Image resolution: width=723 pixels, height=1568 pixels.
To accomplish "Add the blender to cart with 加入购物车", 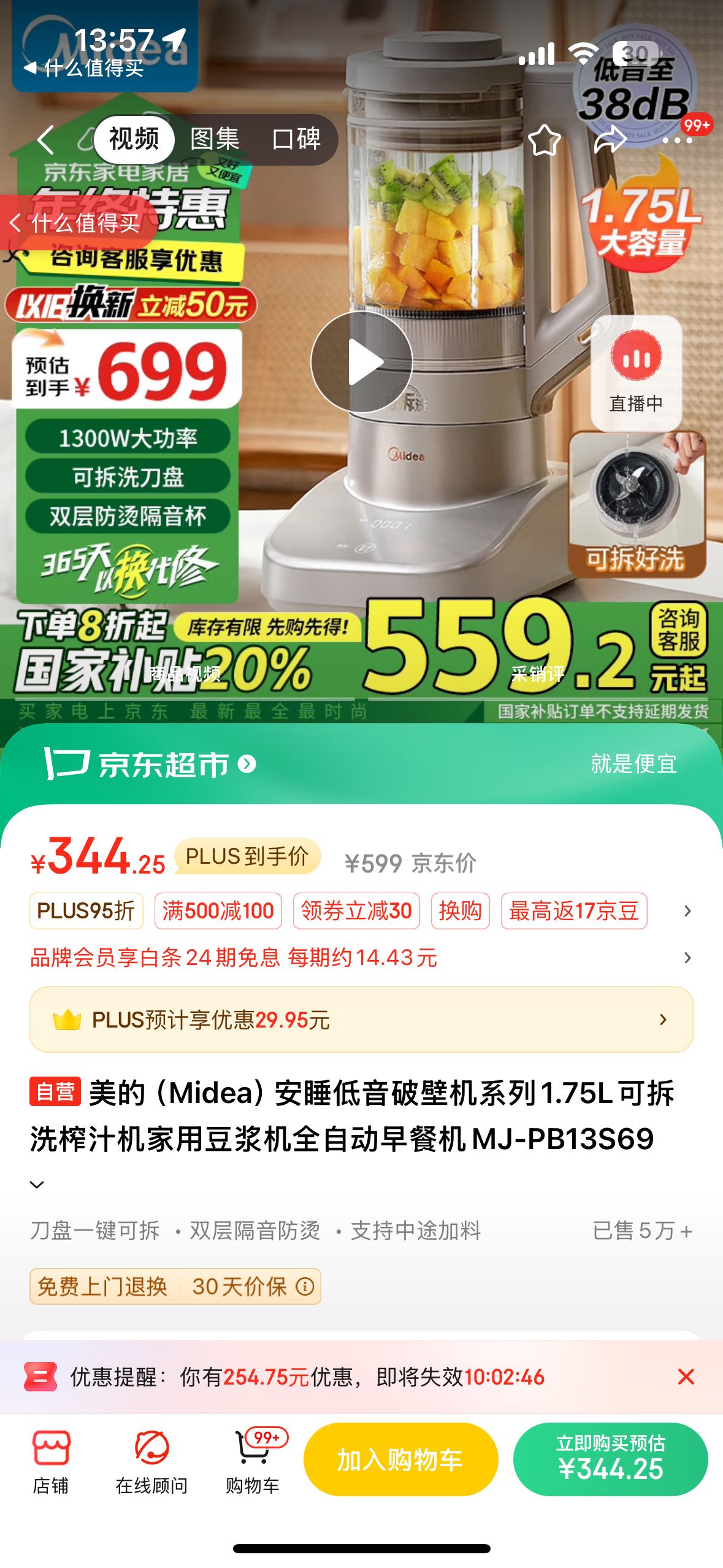I will [400, 1459].
